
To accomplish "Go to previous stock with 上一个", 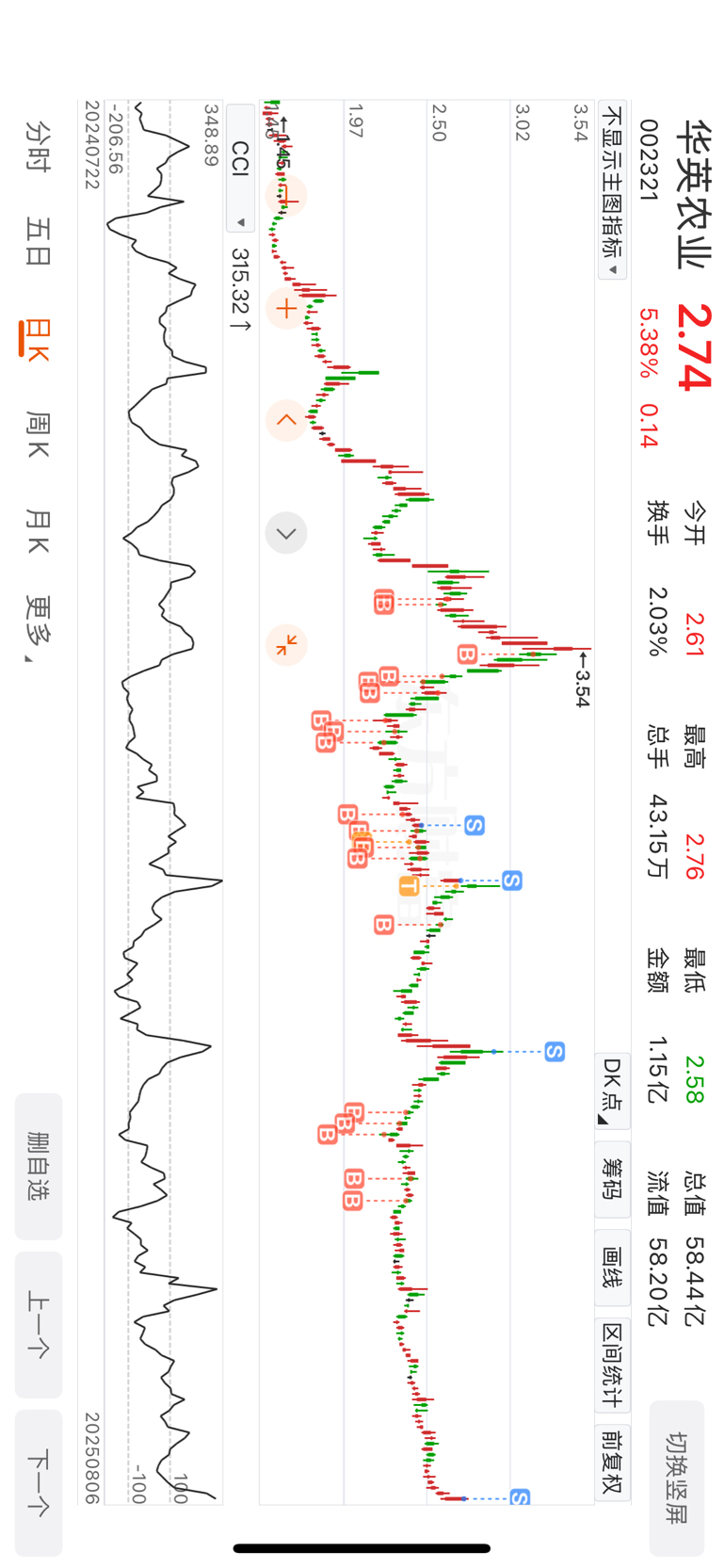I will (x=39, y=1324).
